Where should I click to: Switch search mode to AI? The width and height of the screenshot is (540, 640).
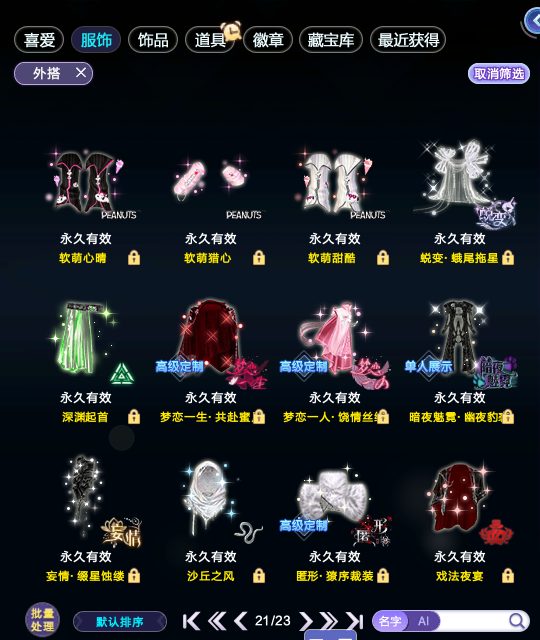pyautogui.click(x=423, y=621)
